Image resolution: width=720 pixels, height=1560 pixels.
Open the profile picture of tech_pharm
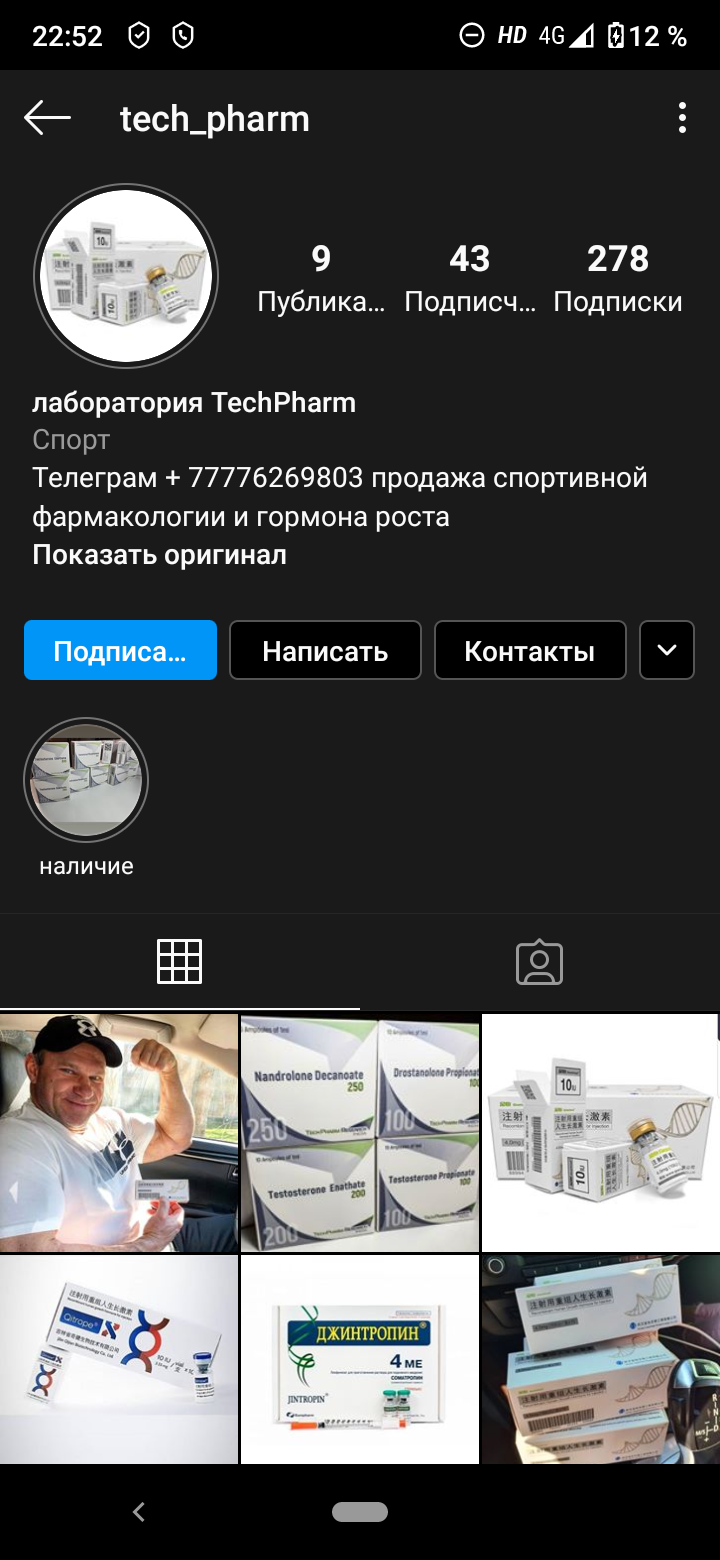126,275
